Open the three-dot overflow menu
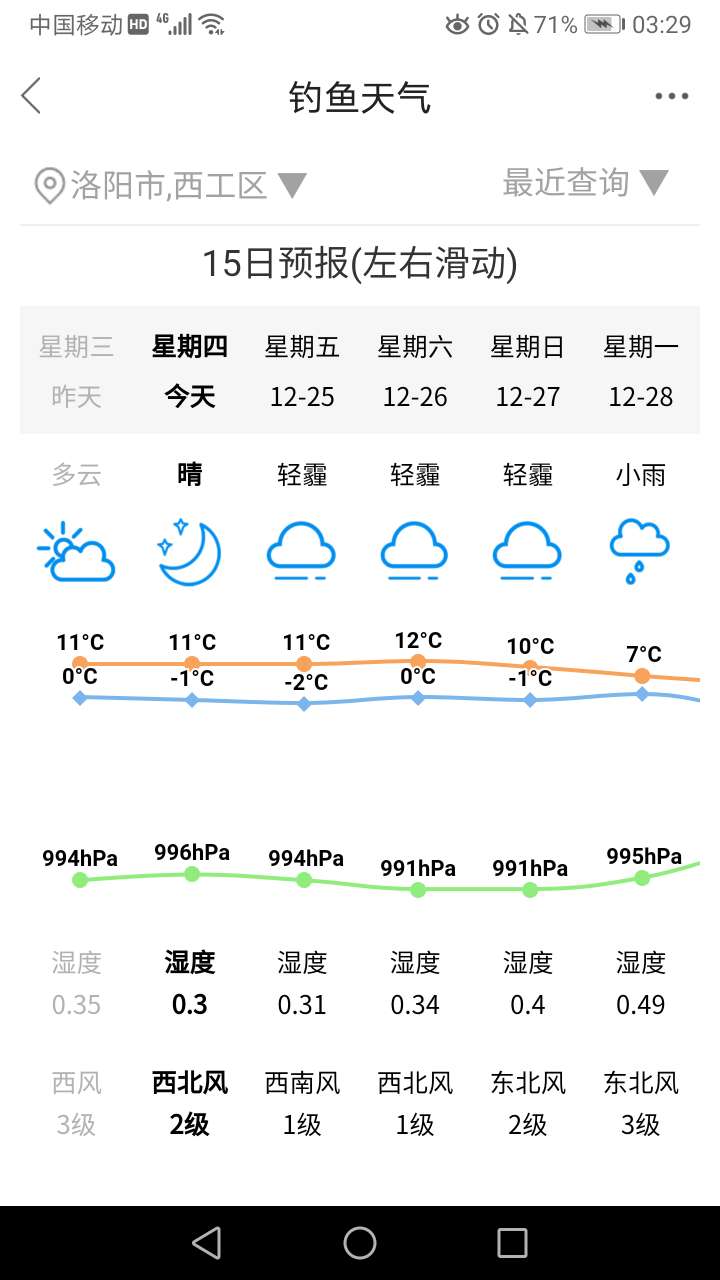 click(x=672, y=96)
